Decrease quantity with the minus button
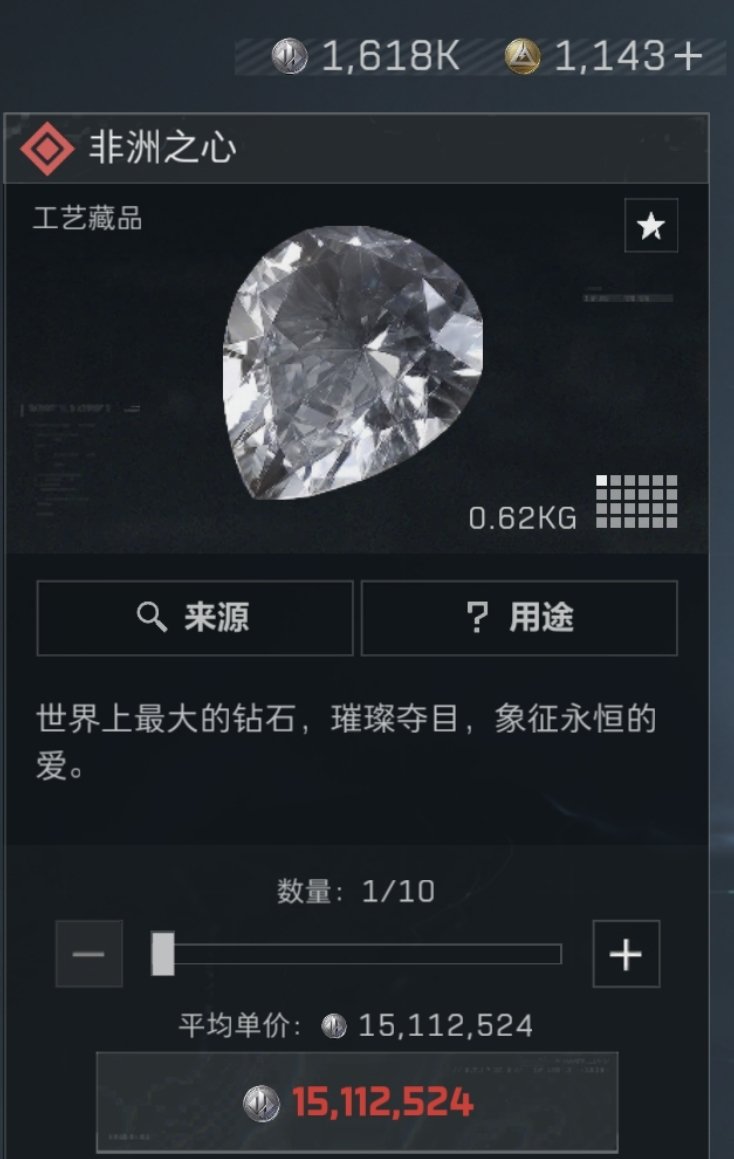 pos(89,954)
